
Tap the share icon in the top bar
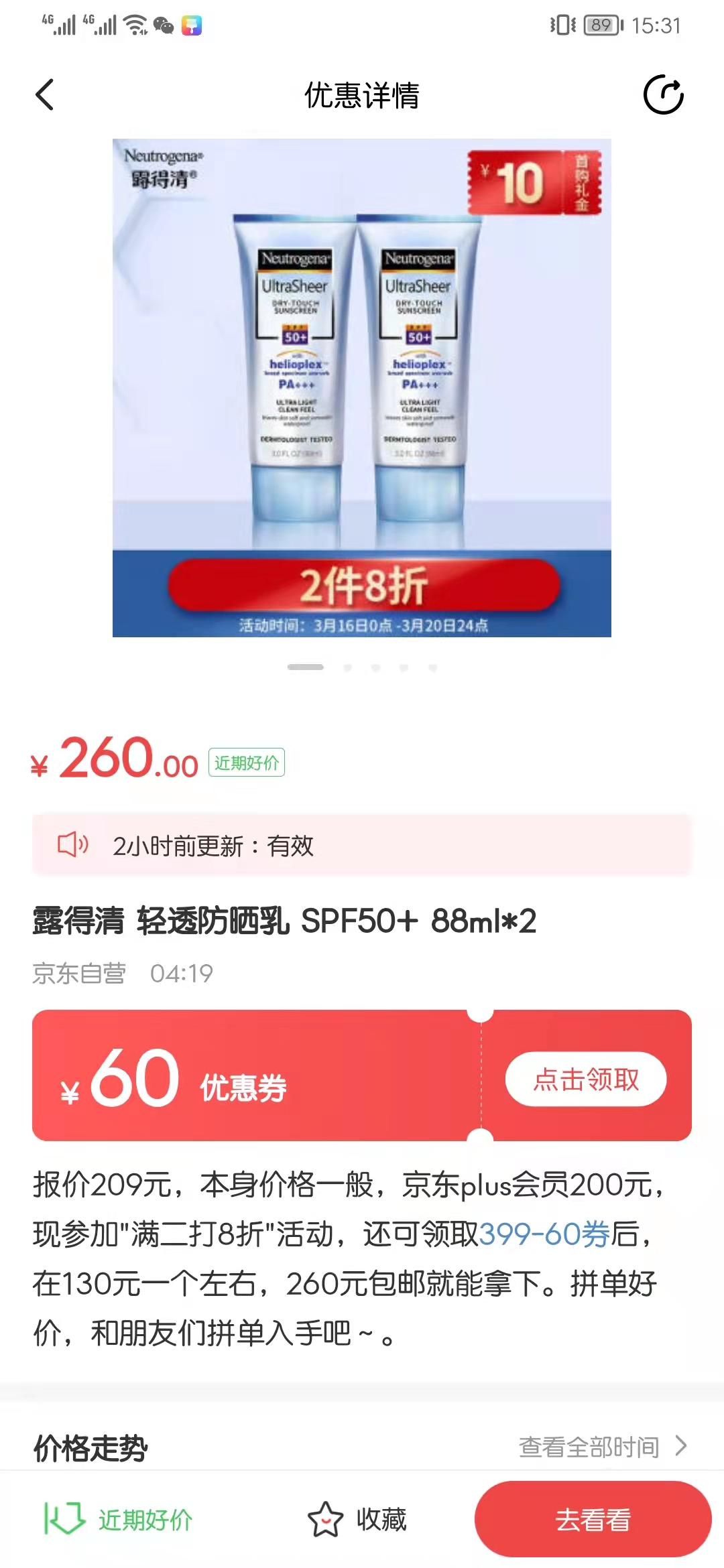pyautogui.click(x=663, y=94)
